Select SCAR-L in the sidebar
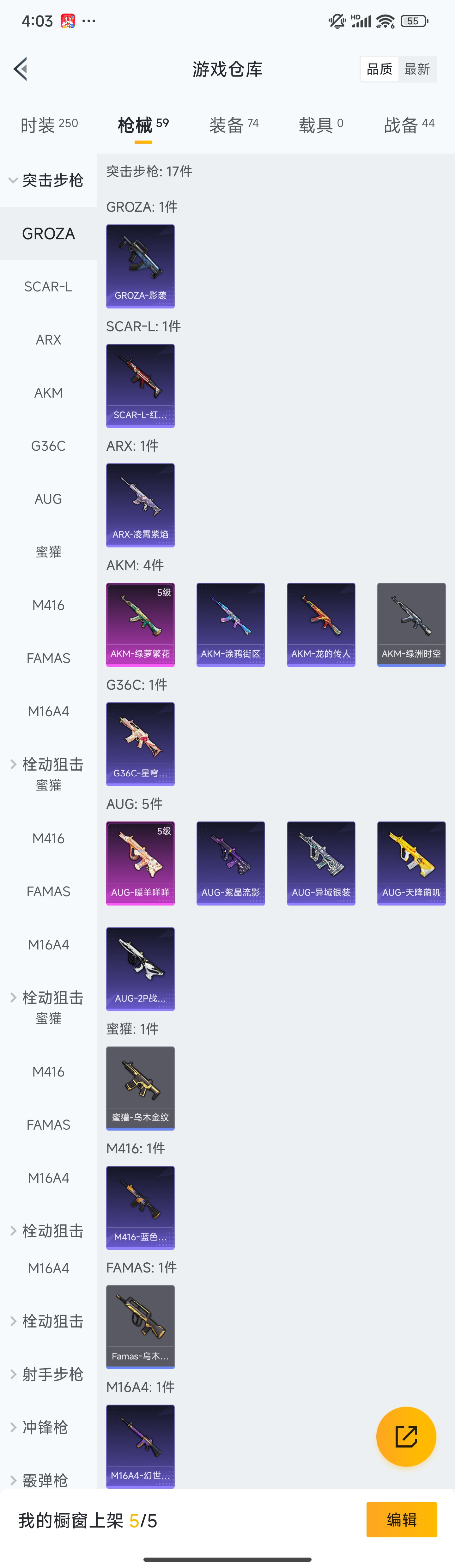Screen dimensions: 455x1568 point(48,287)
